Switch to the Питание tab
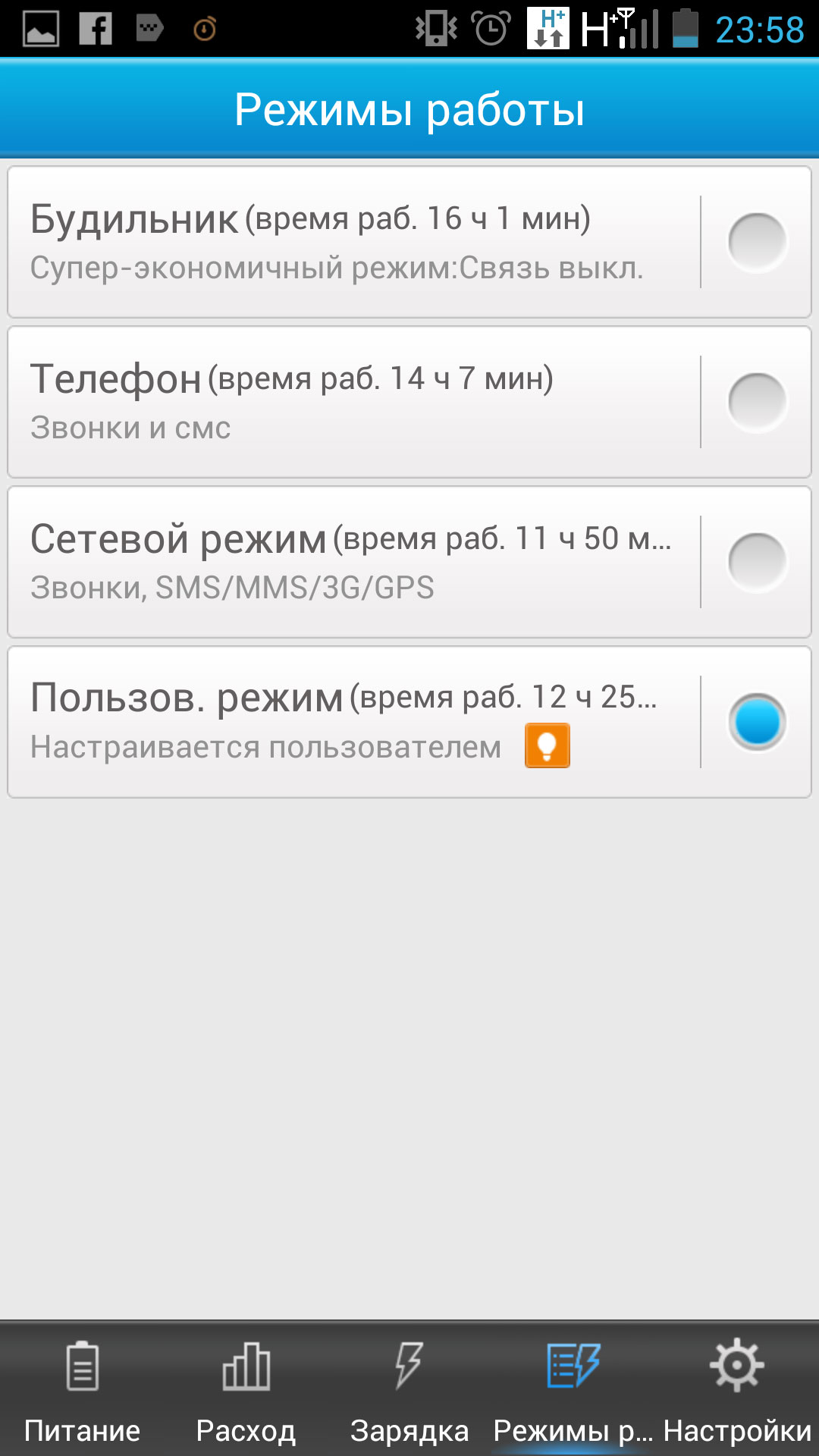The height and width of the screenshot is (1456, 819). pos(82,1389)
